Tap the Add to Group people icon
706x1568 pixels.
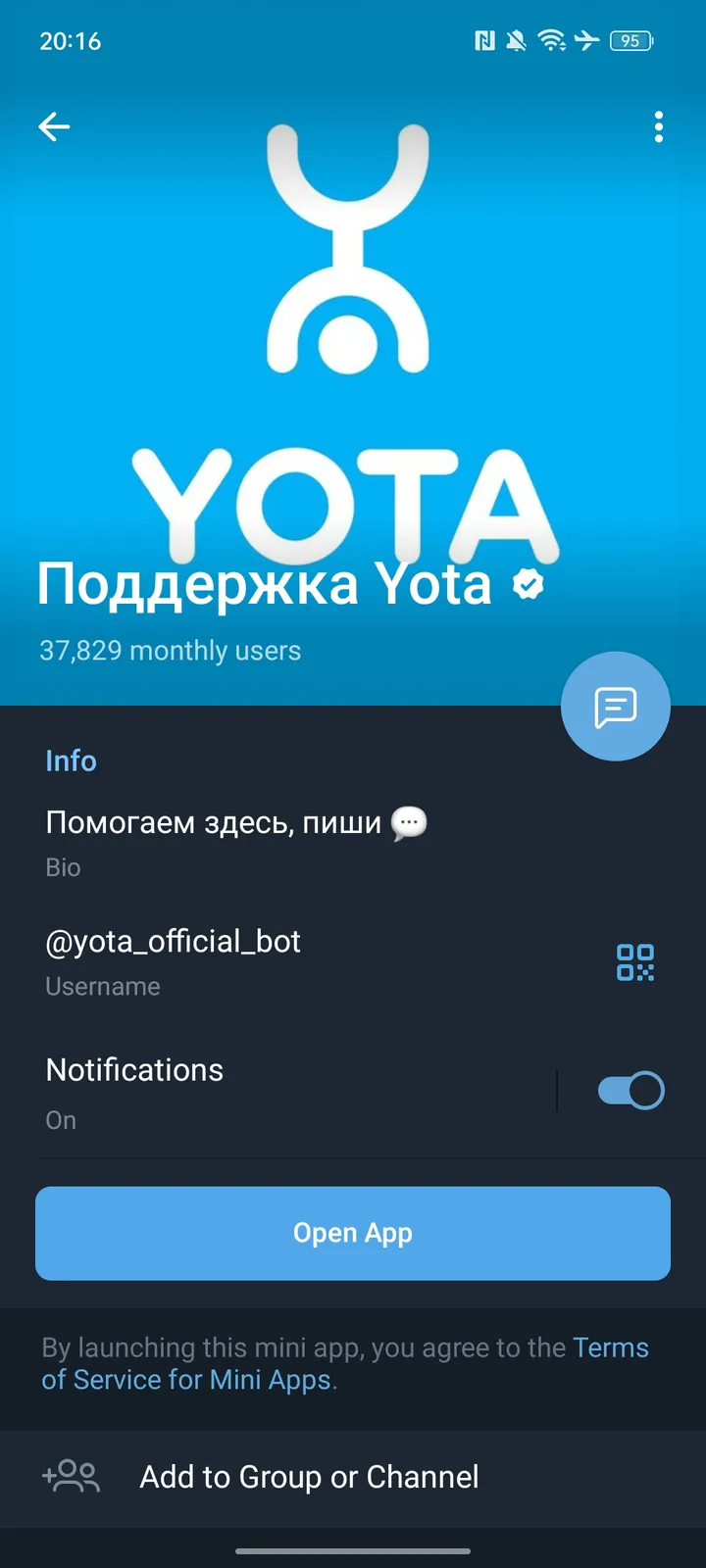72,1477
